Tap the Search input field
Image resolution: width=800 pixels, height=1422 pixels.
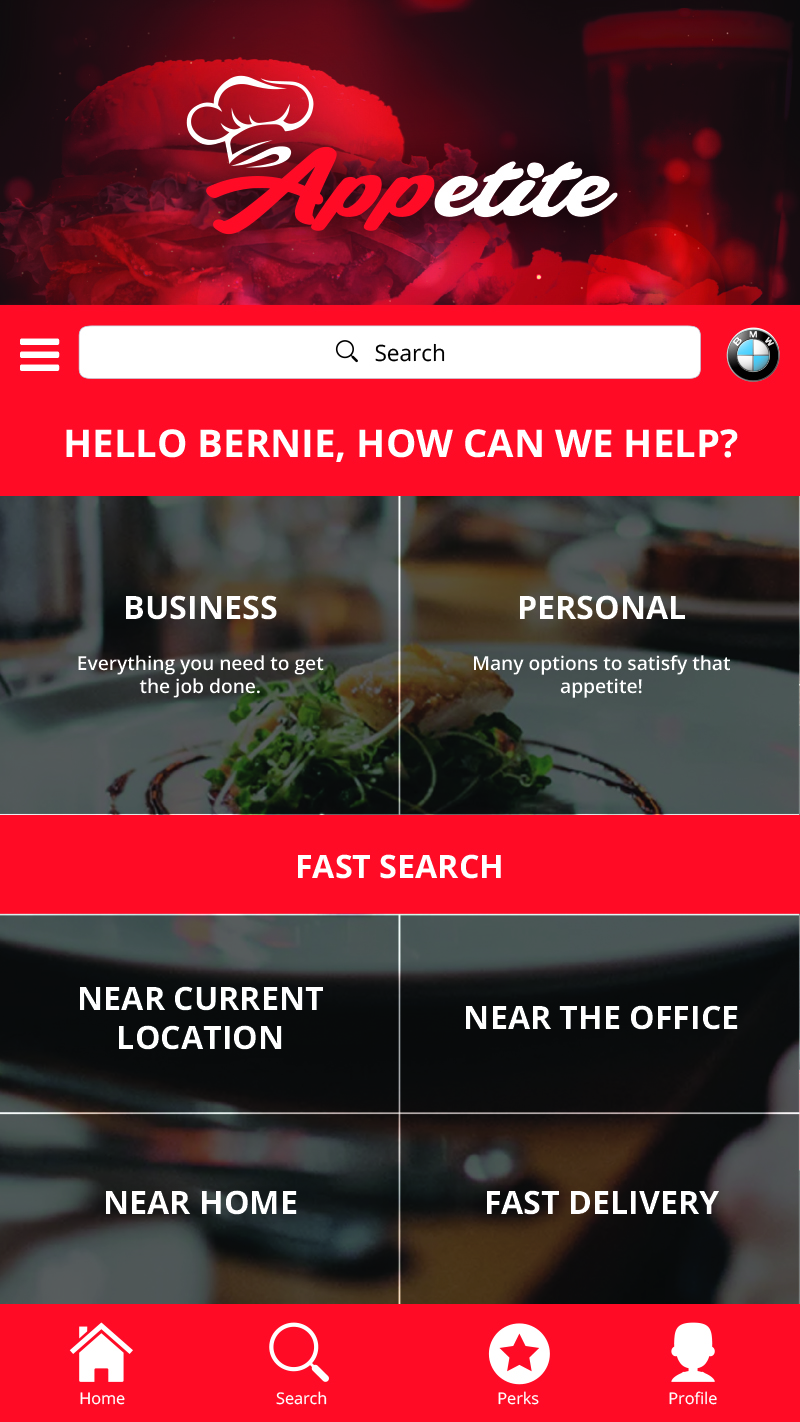tap(390, 353)
